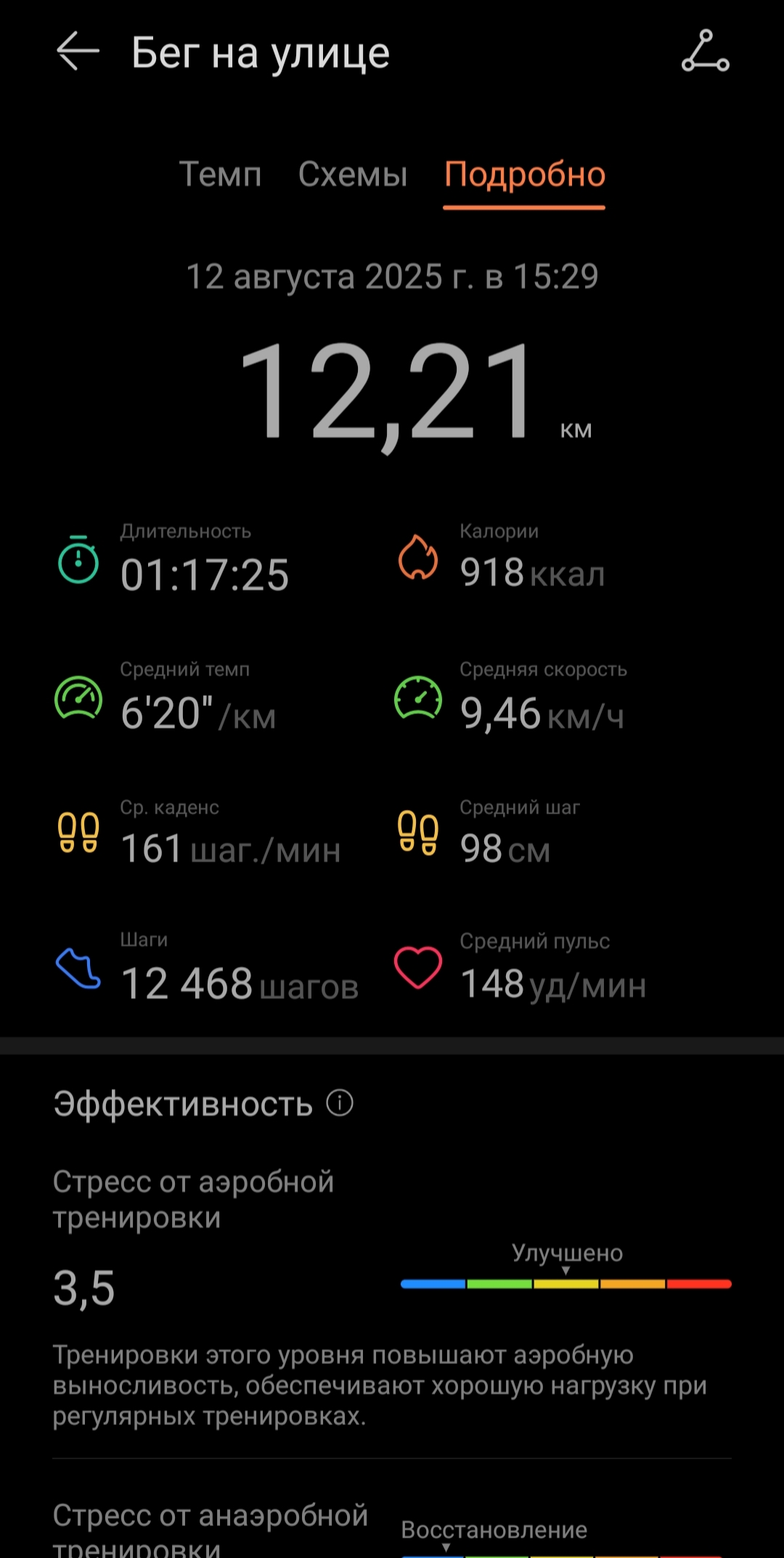
Task: Go back using the top arrow
Action: tap(78, 52)
